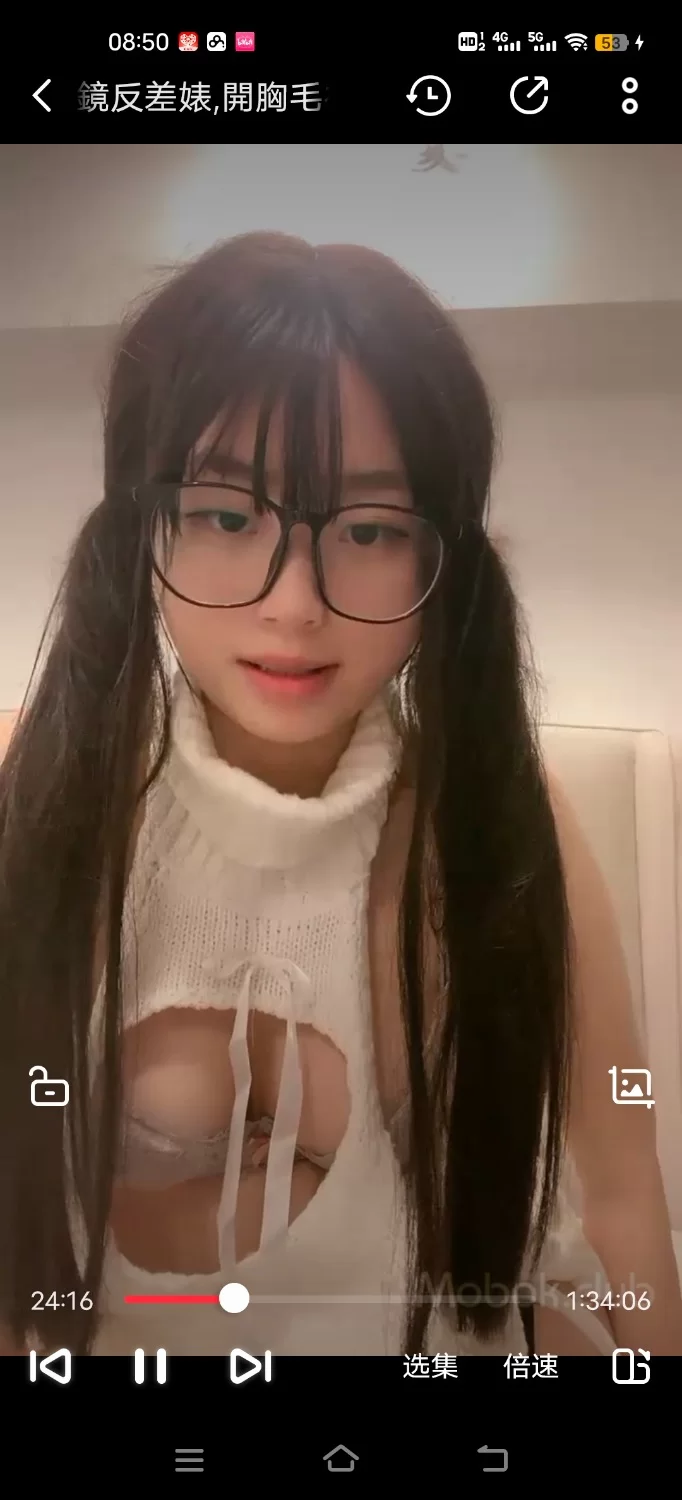682x1500 pixels.
Task: Tap the system home button
Action: click(x=341, y=1459)
